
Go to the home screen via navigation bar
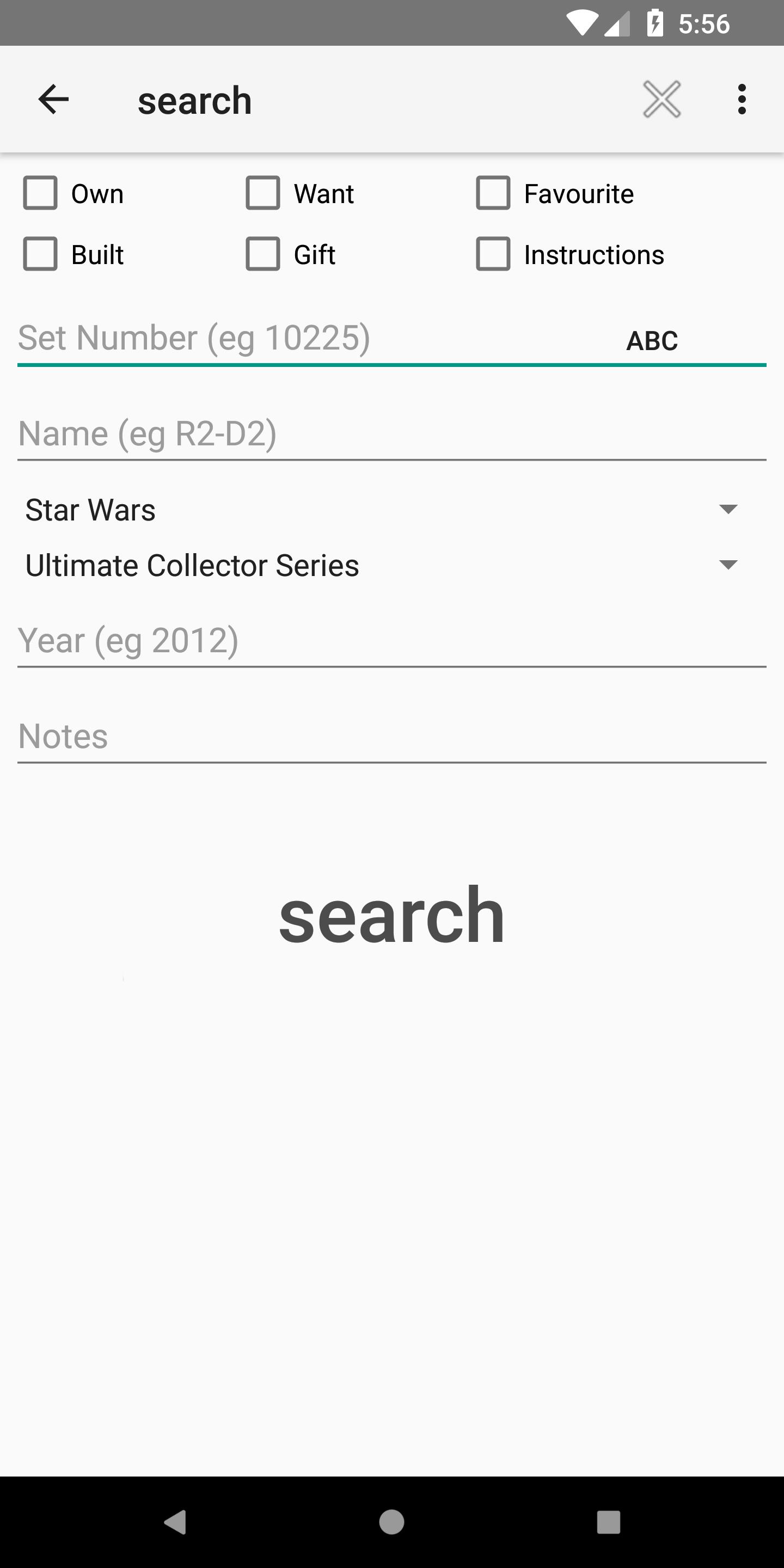click(x=391, y=1522)
